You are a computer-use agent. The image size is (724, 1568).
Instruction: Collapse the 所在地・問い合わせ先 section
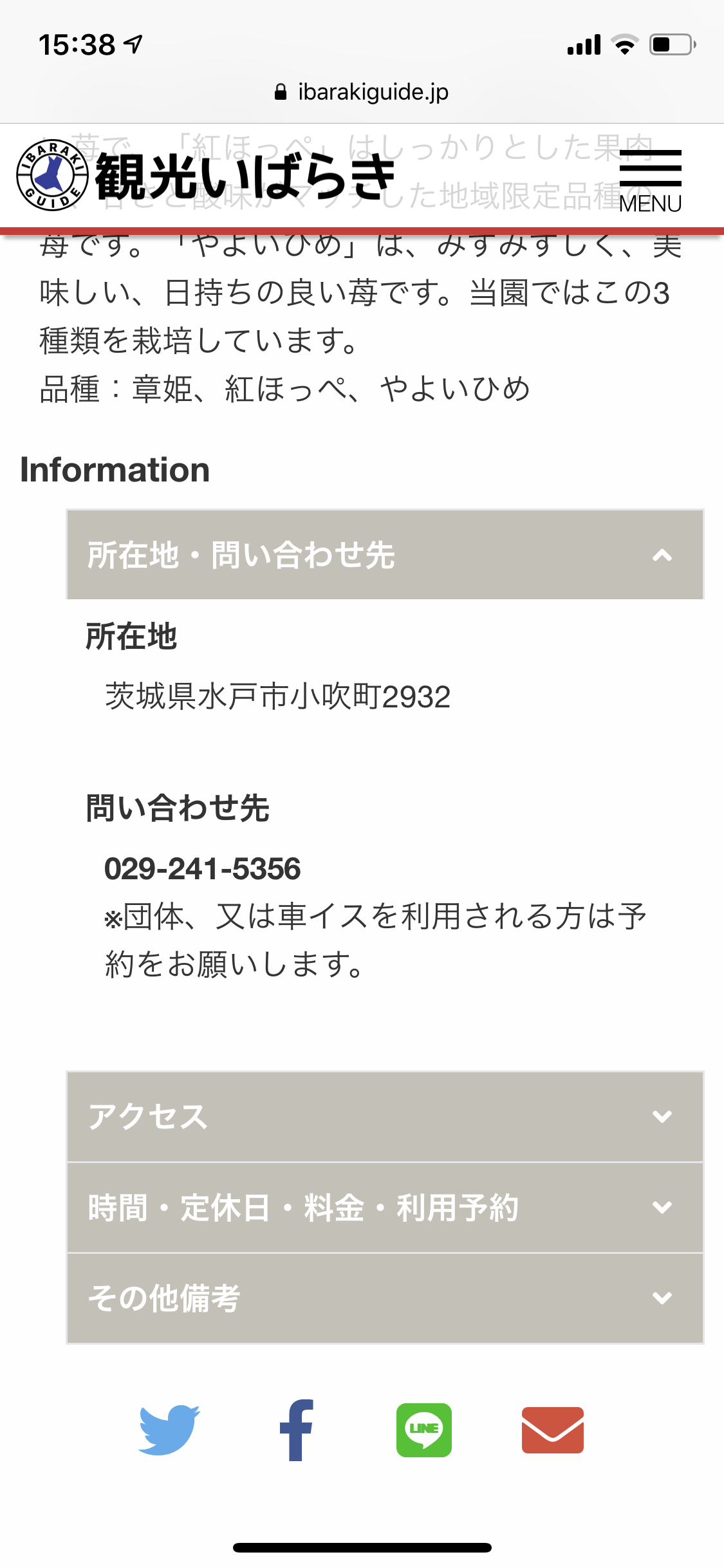[385, 555]
